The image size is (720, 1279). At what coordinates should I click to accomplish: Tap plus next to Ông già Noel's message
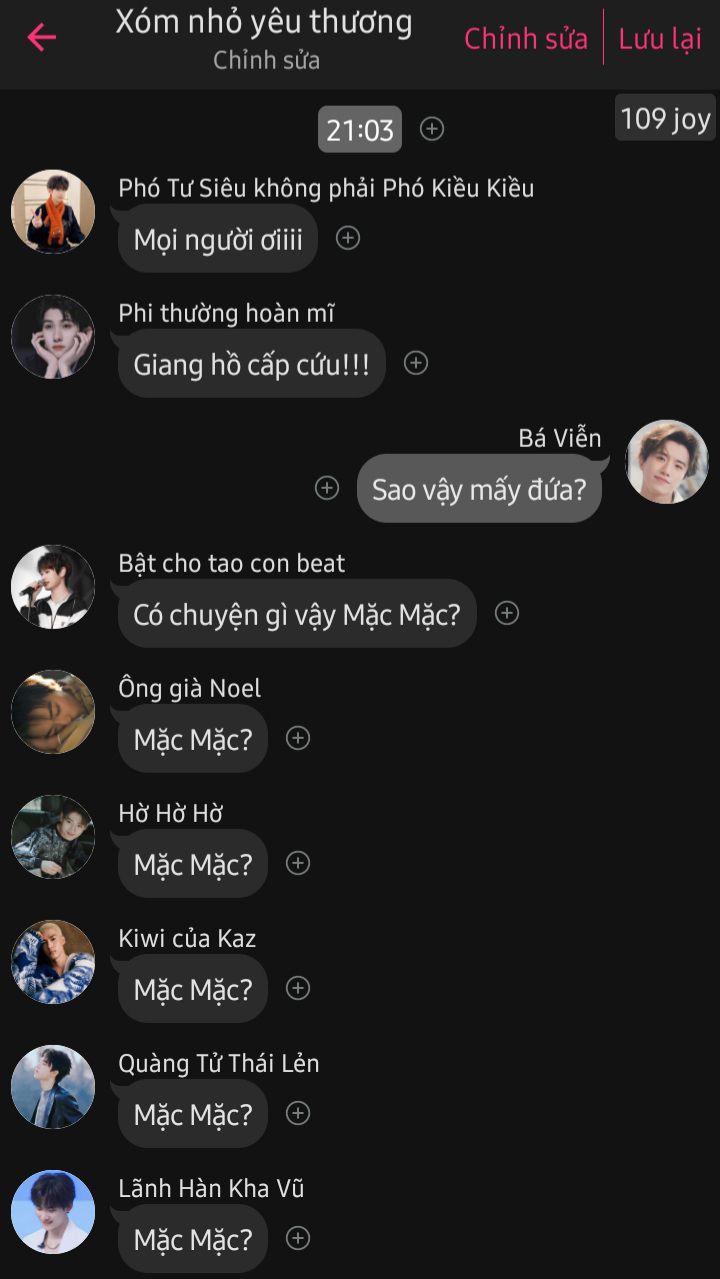point(298,738)
